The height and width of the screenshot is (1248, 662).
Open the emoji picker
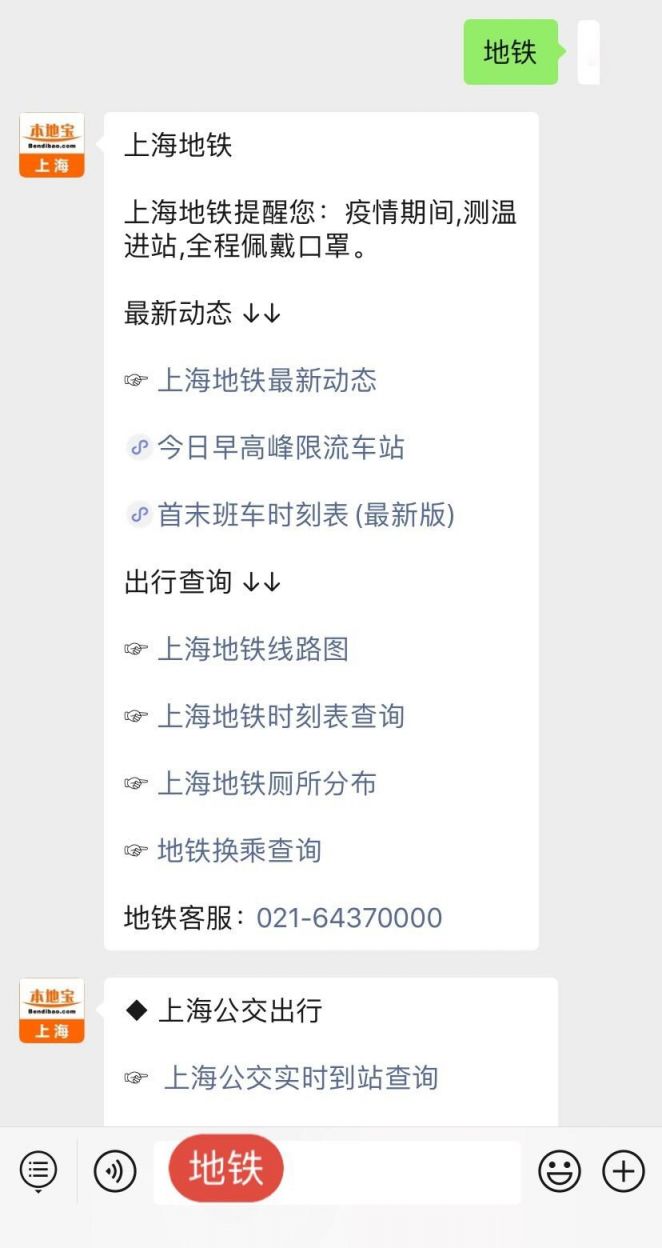pos(560,1171)
